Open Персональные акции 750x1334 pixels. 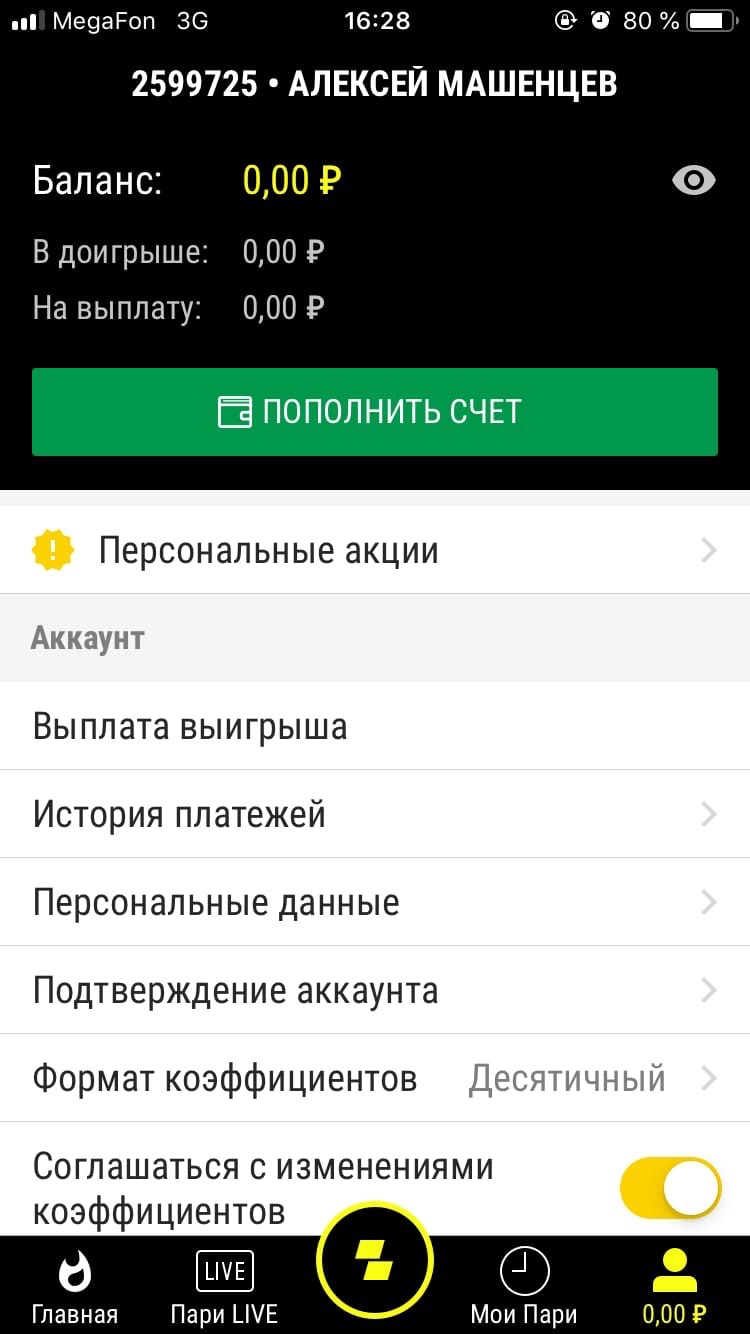(x=375, y=550)
